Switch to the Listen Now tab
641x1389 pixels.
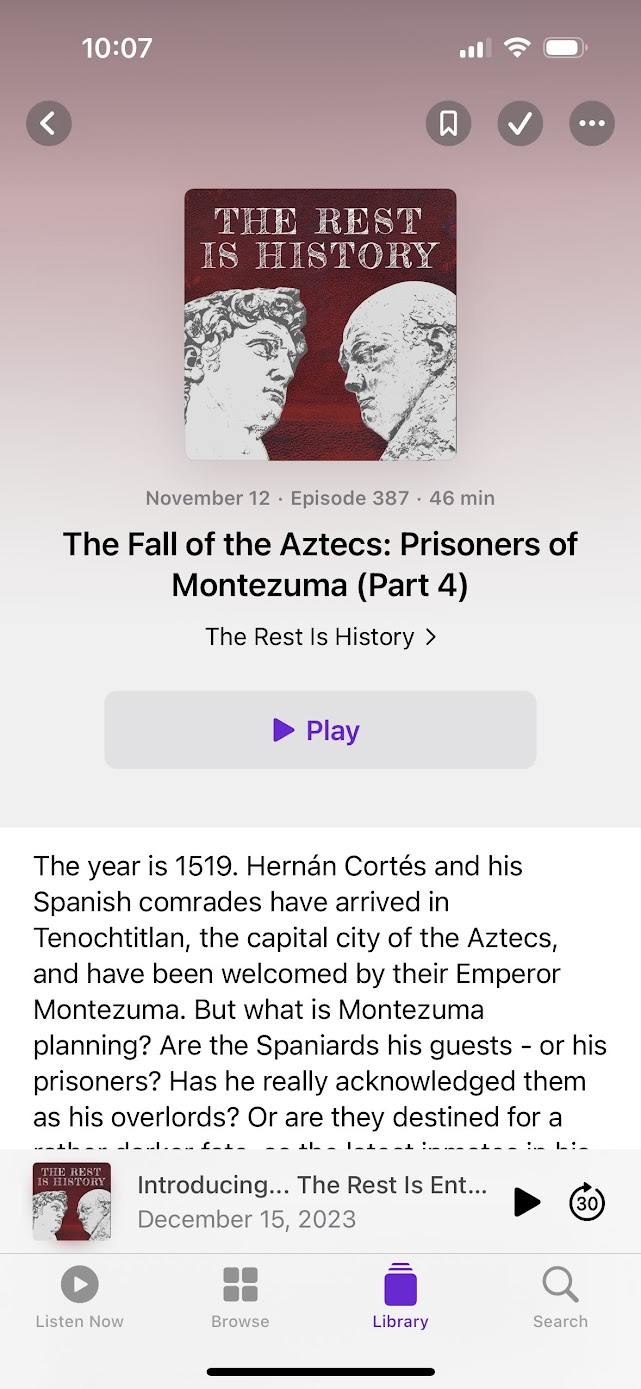pyautogui.click(x=79, y=1298)
